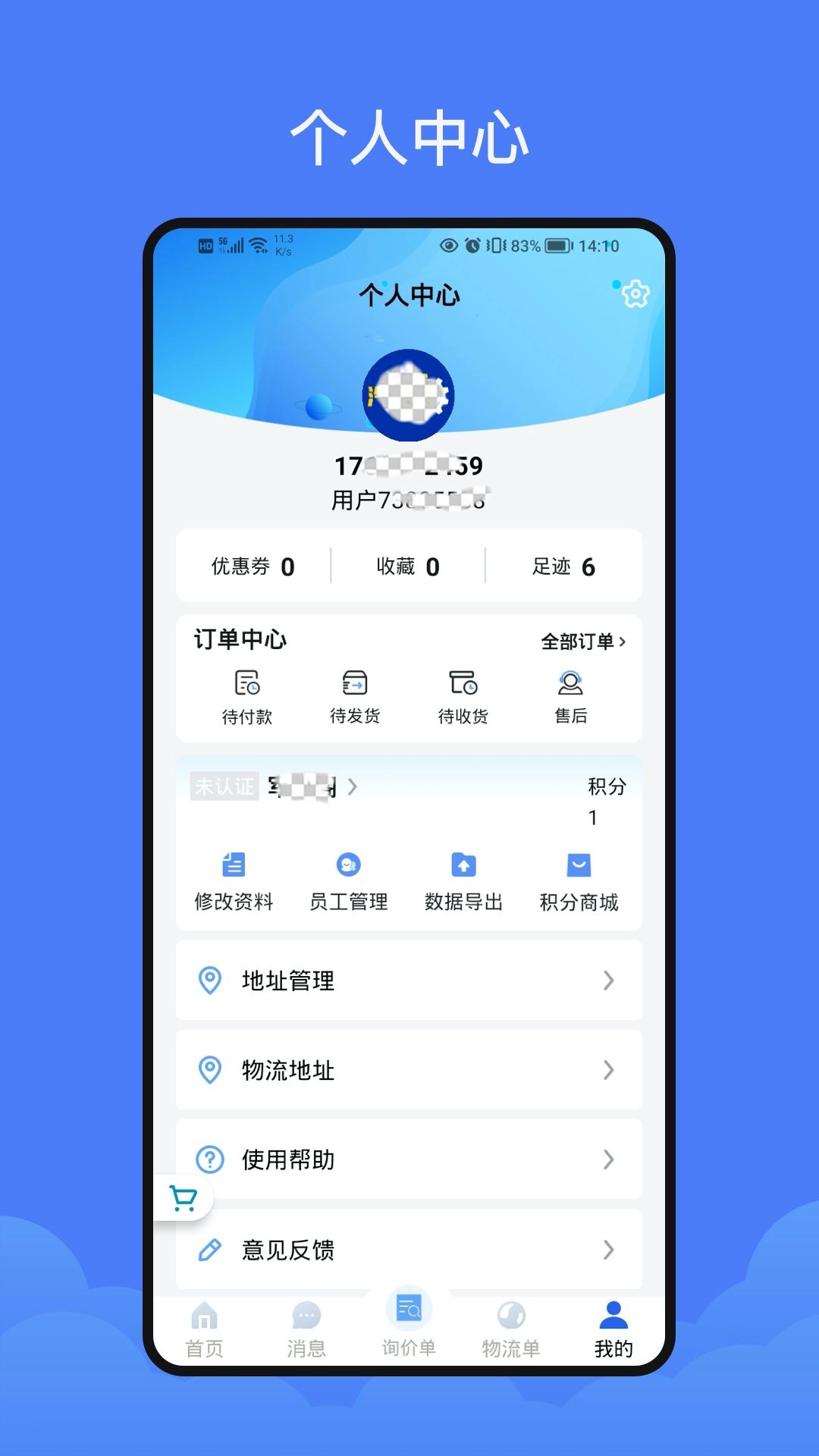The width and height of the screenshot is (819, 1456).
Task: Enter the 积分商城 points mall
Action: click(579, 882)
